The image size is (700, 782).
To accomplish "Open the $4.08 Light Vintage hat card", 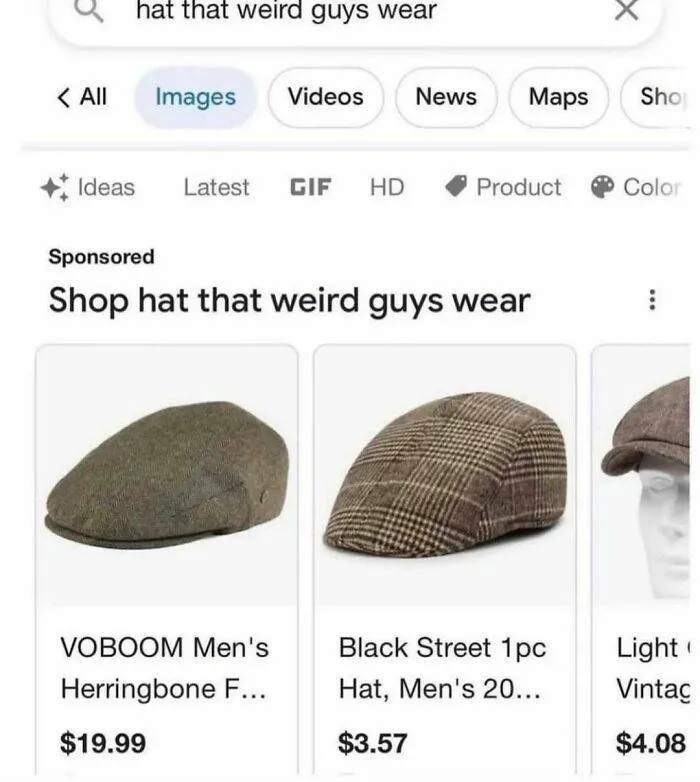I will coord(646,560).
